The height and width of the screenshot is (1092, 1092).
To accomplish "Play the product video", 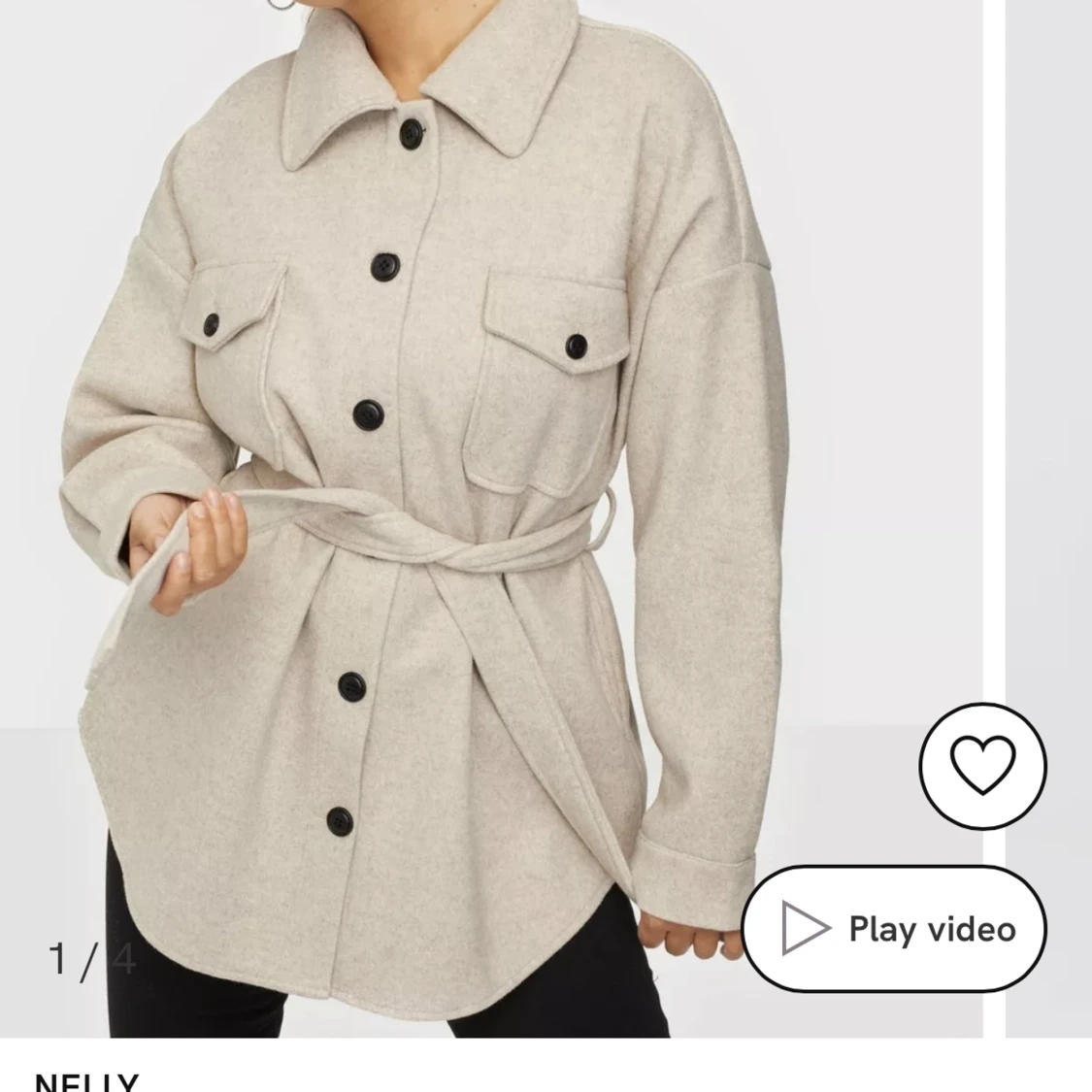I will point(894,929).
